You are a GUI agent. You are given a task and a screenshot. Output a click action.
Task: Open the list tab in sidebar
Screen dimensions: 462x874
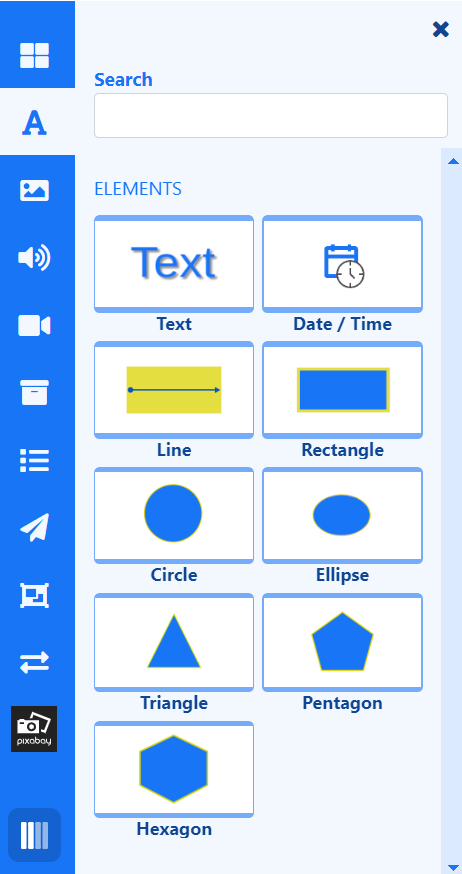click(x=35, y=460)
